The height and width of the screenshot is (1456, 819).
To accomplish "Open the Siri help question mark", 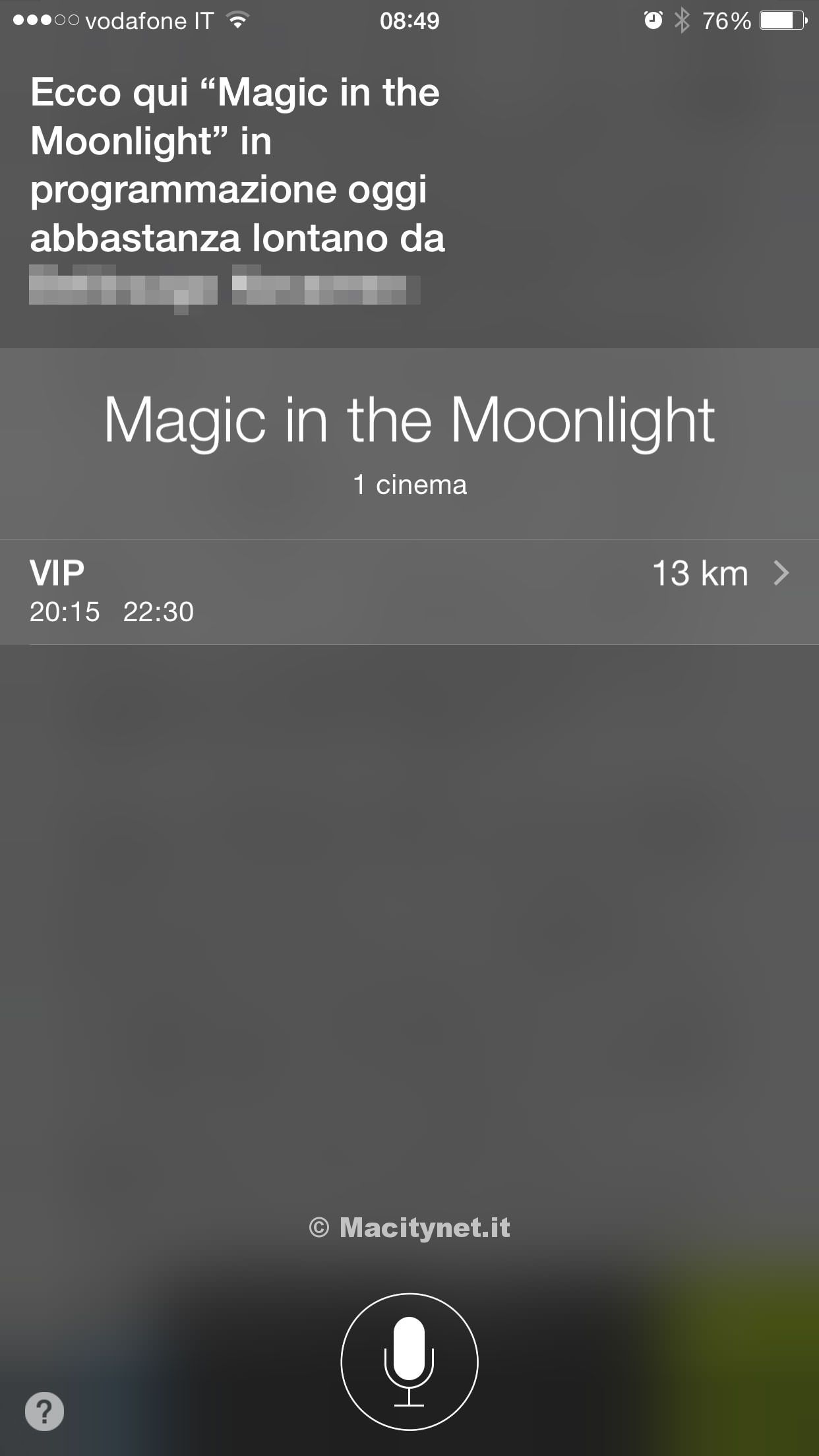I will coord(45,1411).
